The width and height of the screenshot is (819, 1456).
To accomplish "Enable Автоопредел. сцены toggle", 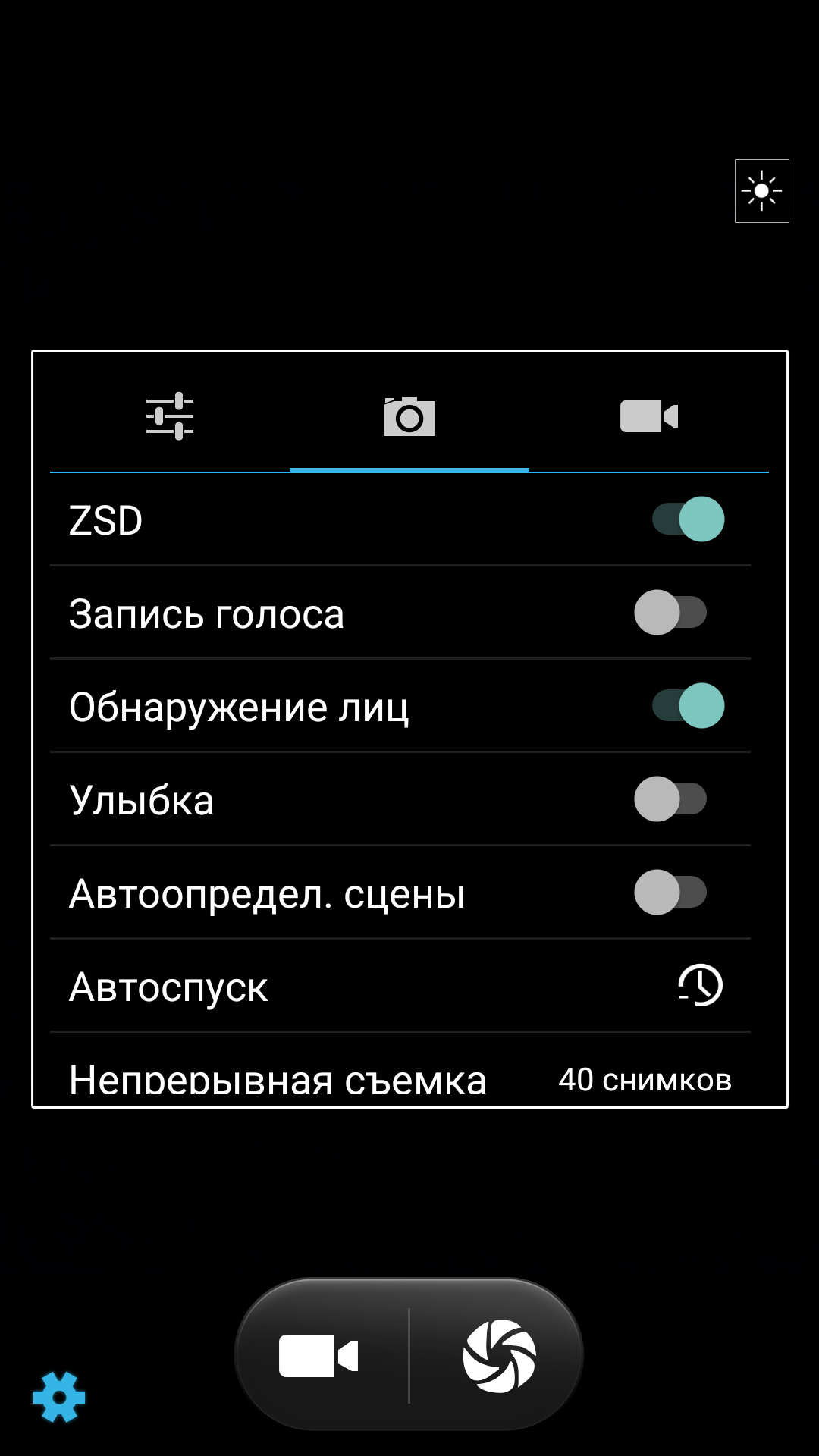I will point(670,893).
